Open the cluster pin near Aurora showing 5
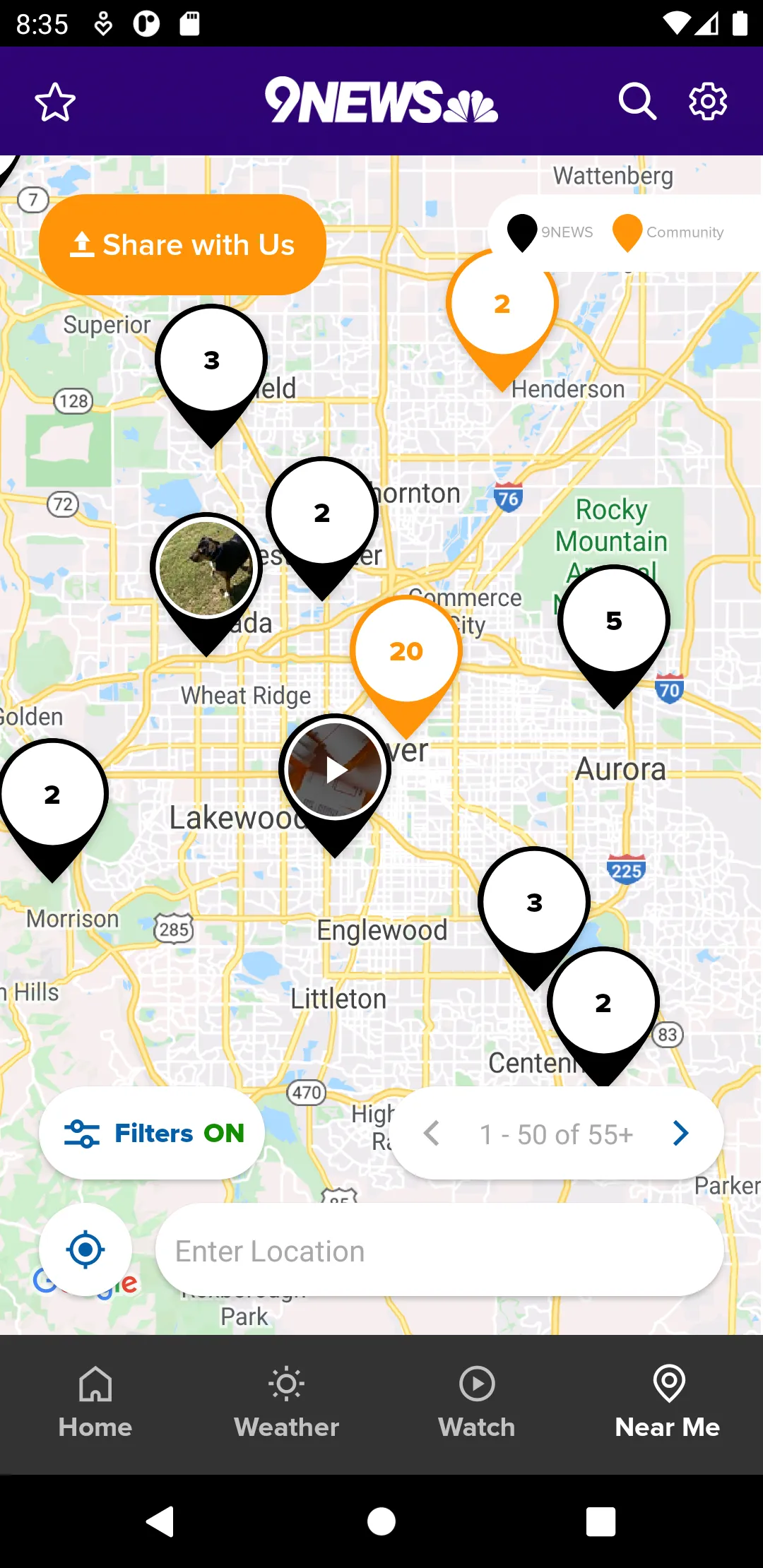The height and width of the screenshot is (1568, 763). 614,619
